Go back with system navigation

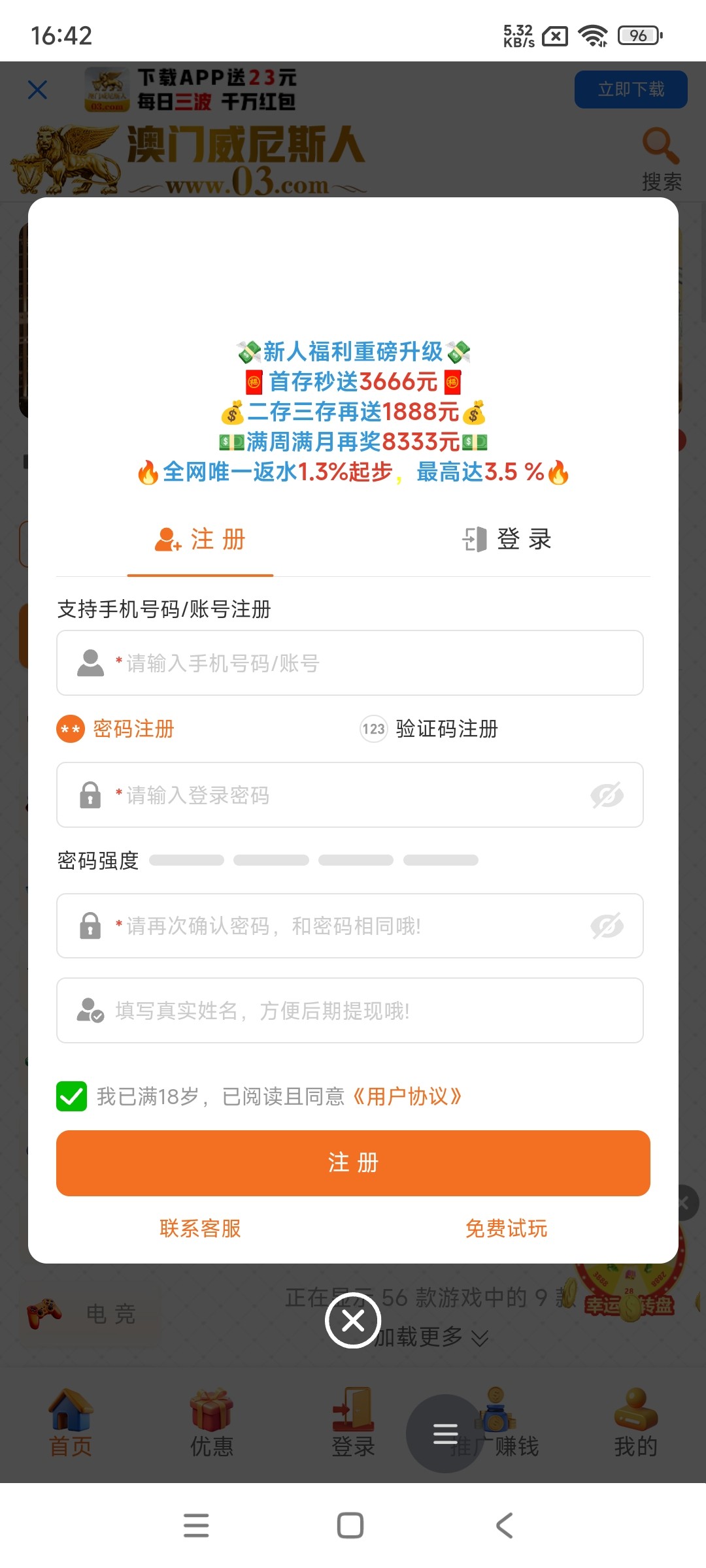click(x=504, y=1526)
